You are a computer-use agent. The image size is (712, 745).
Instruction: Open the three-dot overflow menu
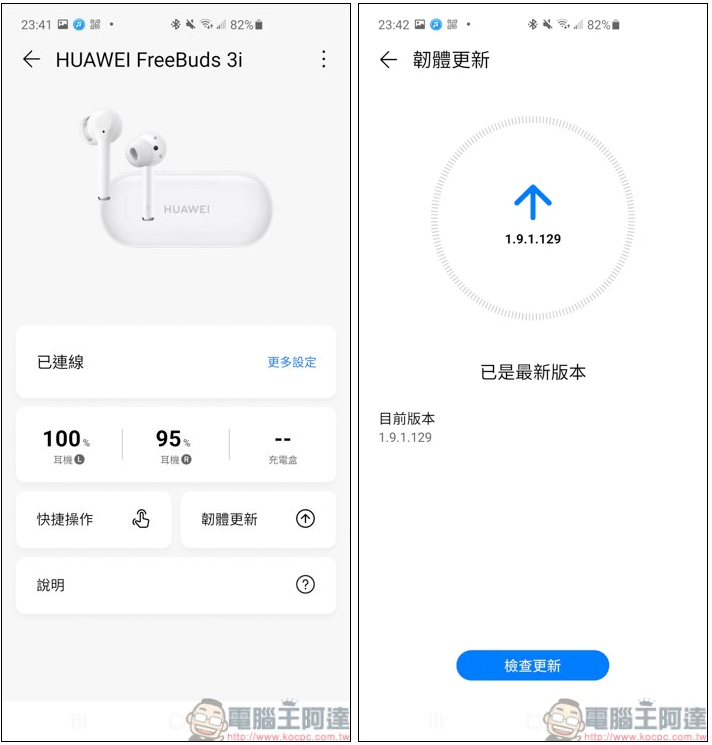323,60
